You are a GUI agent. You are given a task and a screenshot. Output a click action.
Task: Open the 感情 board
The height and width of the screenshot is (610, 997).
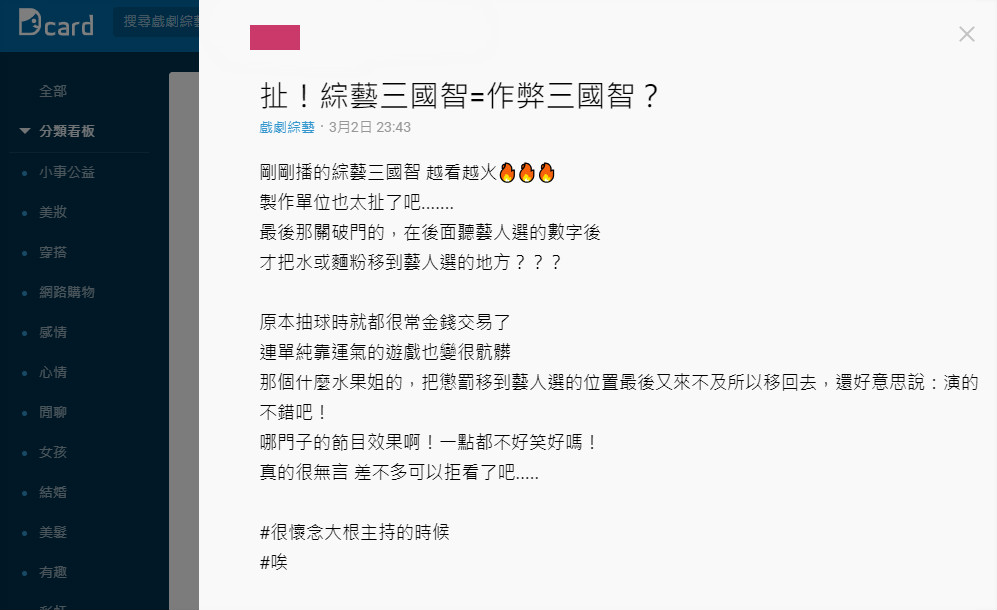pos(53,332)
